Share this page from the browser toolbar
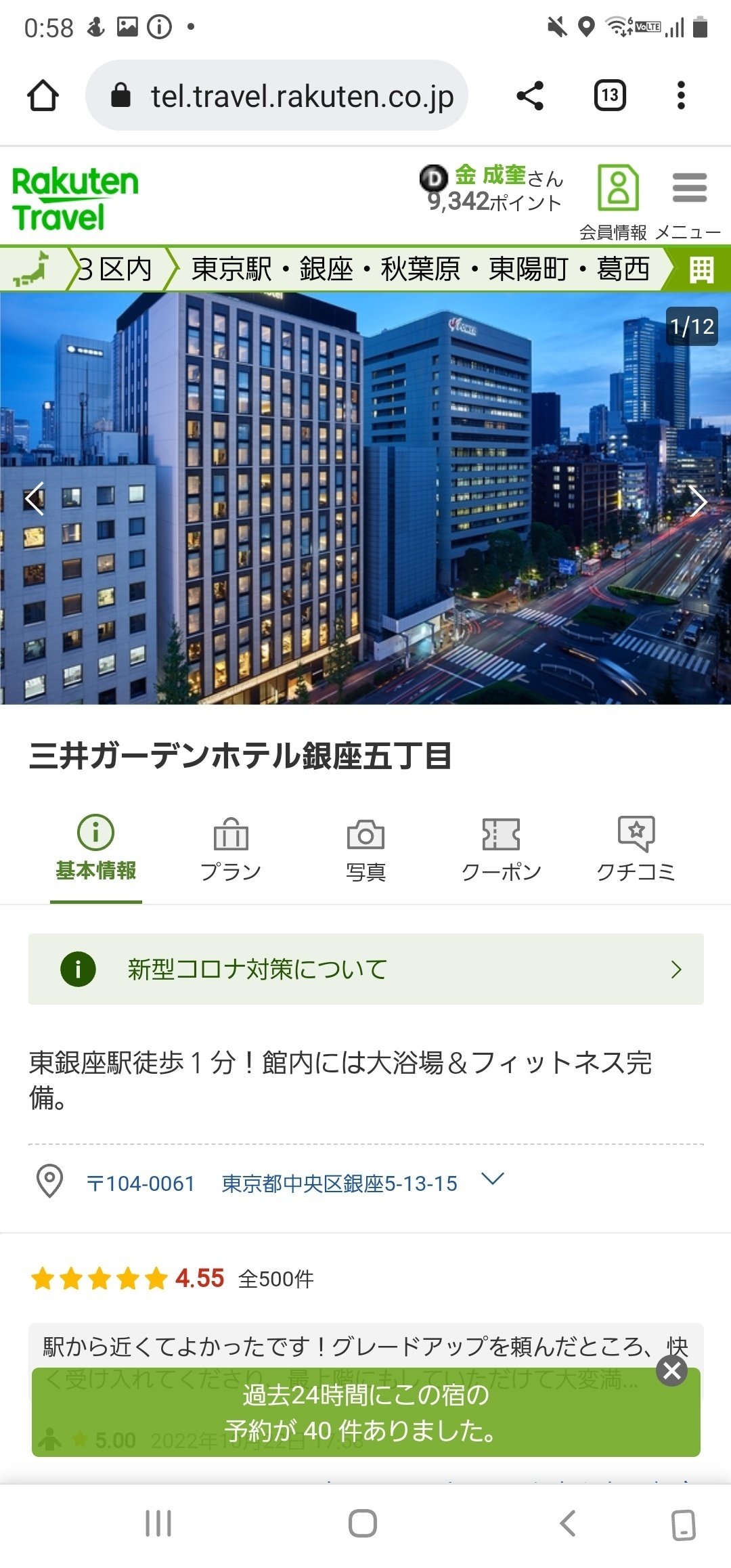This screenshot has width=731, height=1568. 530,95
